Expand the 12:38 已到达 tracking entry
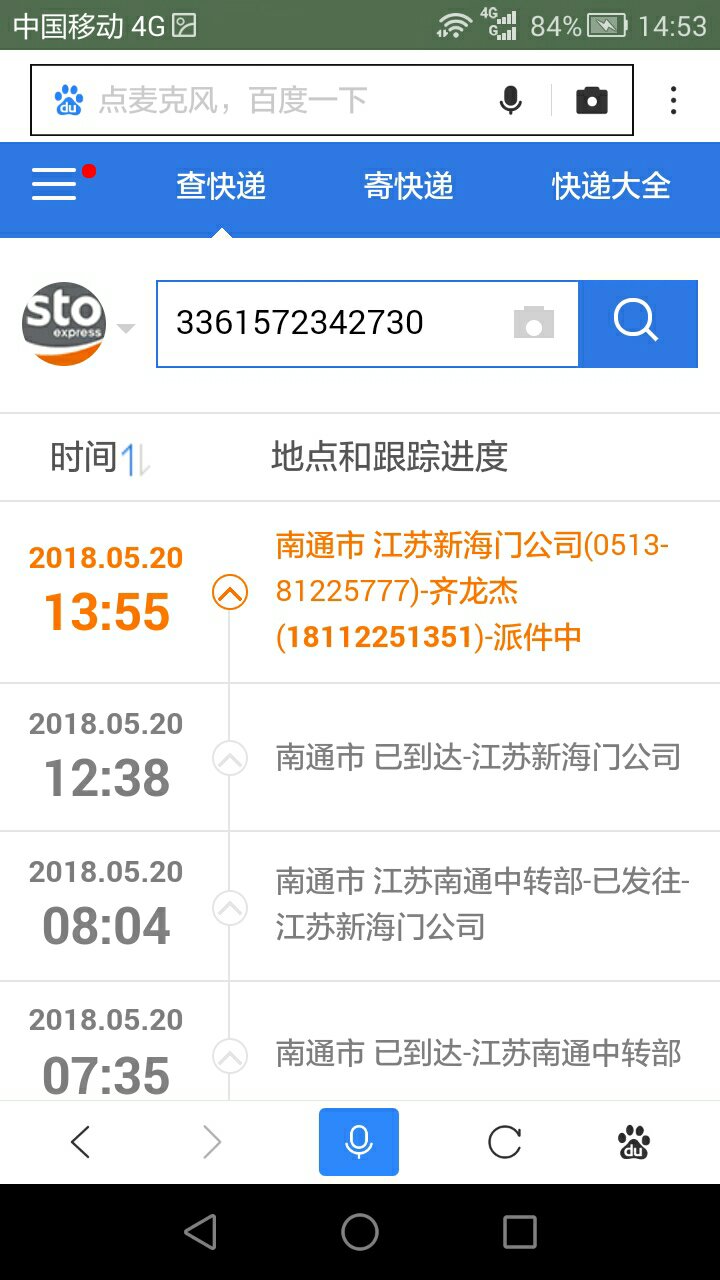The image size is (720, 1280). click(229, 757)
